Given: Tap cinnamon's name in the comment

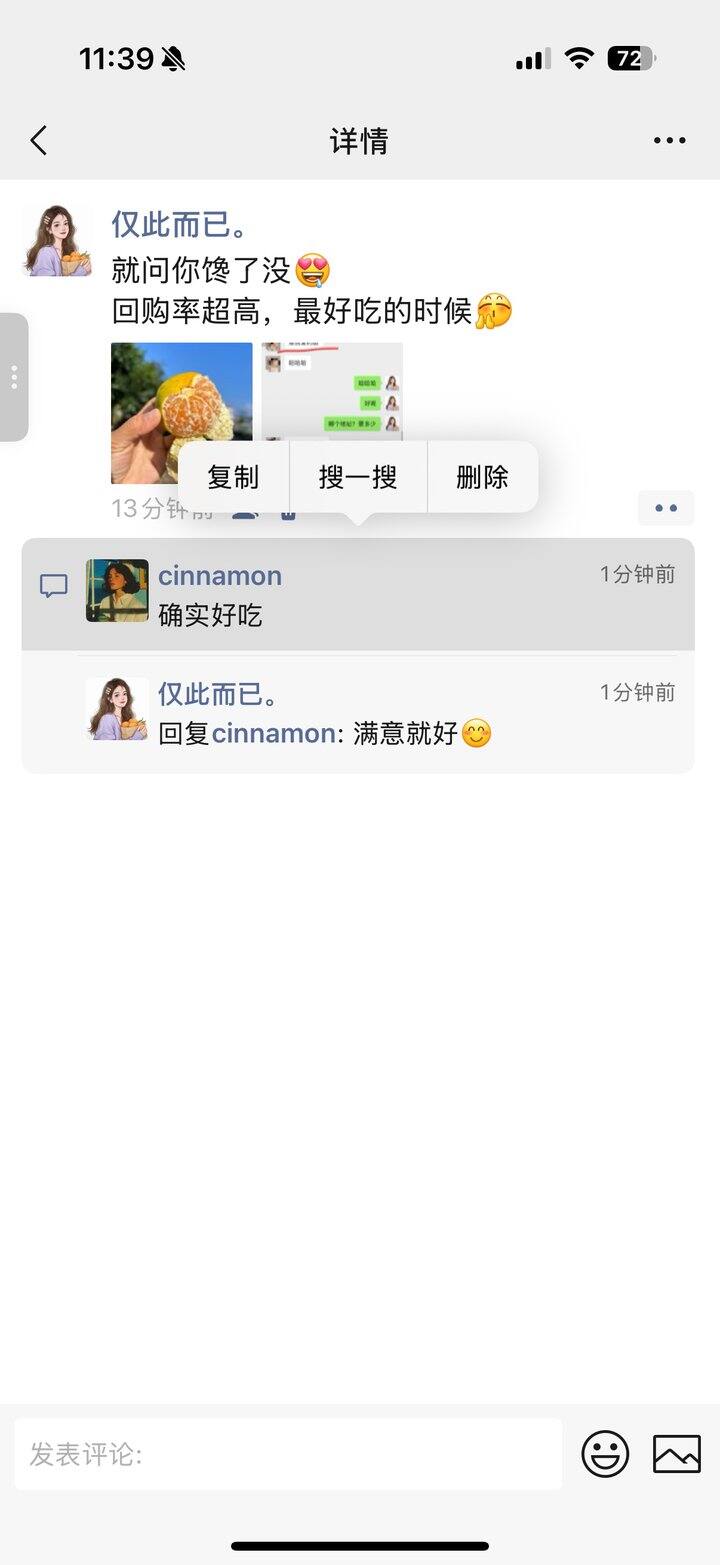Looking at the screenshot, I should tap(220, 576).
